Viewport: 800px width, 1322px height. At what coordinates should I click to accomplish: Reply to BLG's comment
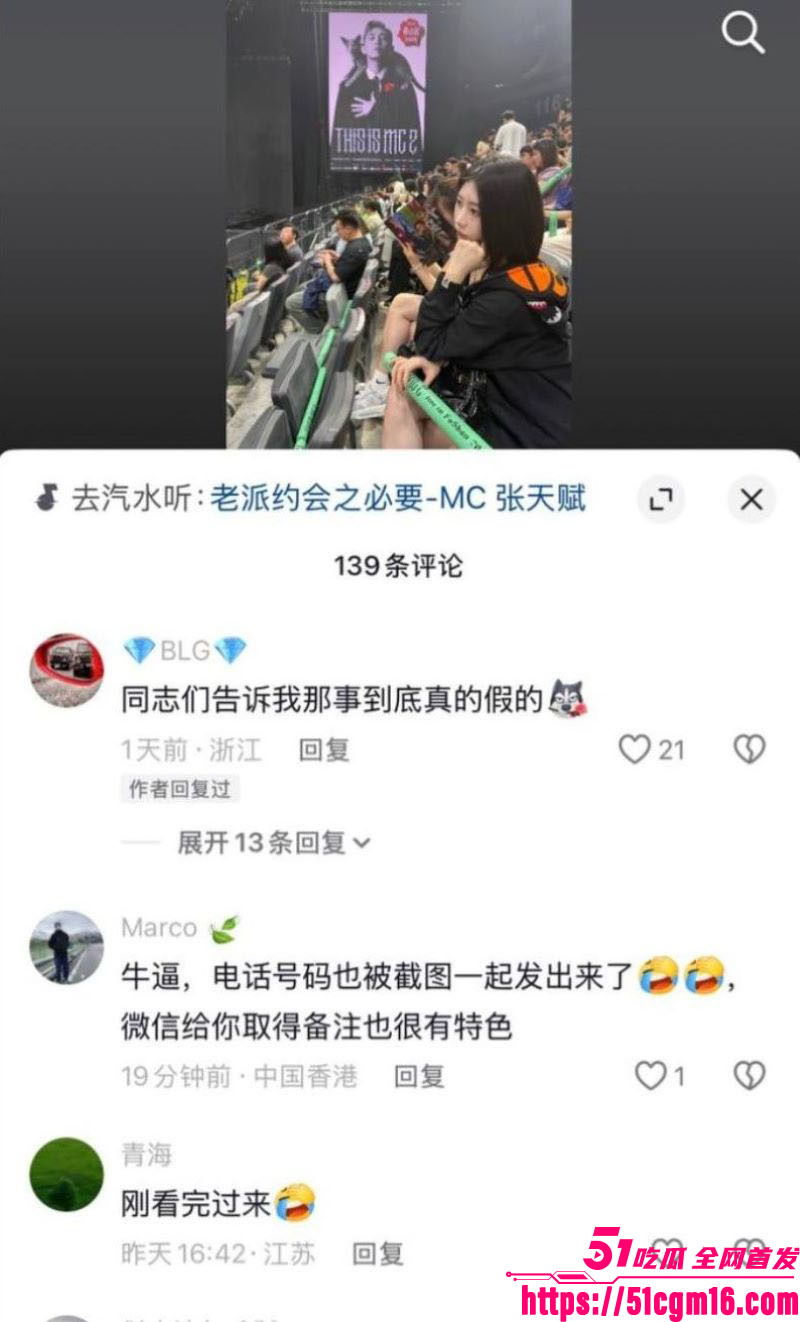point(324,749)
